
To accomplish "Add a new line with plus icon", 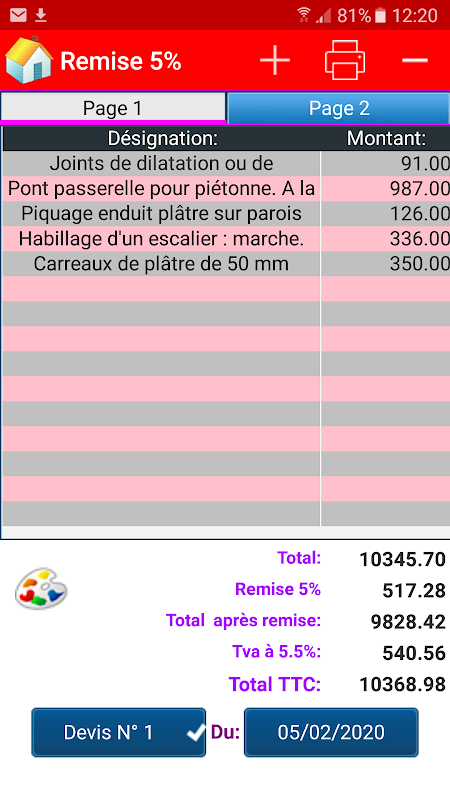I will pos(275,60).
